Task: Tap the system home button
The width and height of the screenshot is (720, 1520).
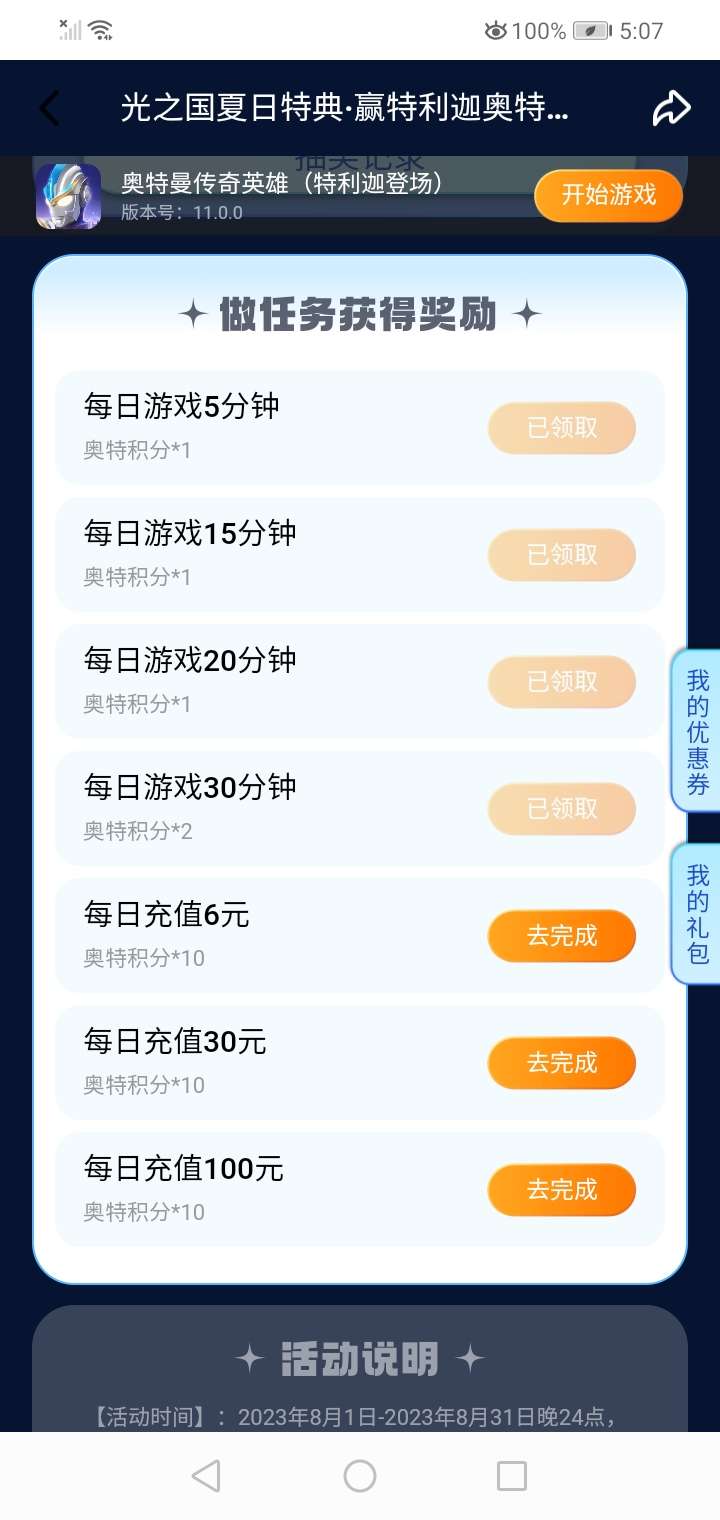Action: 359,1476
